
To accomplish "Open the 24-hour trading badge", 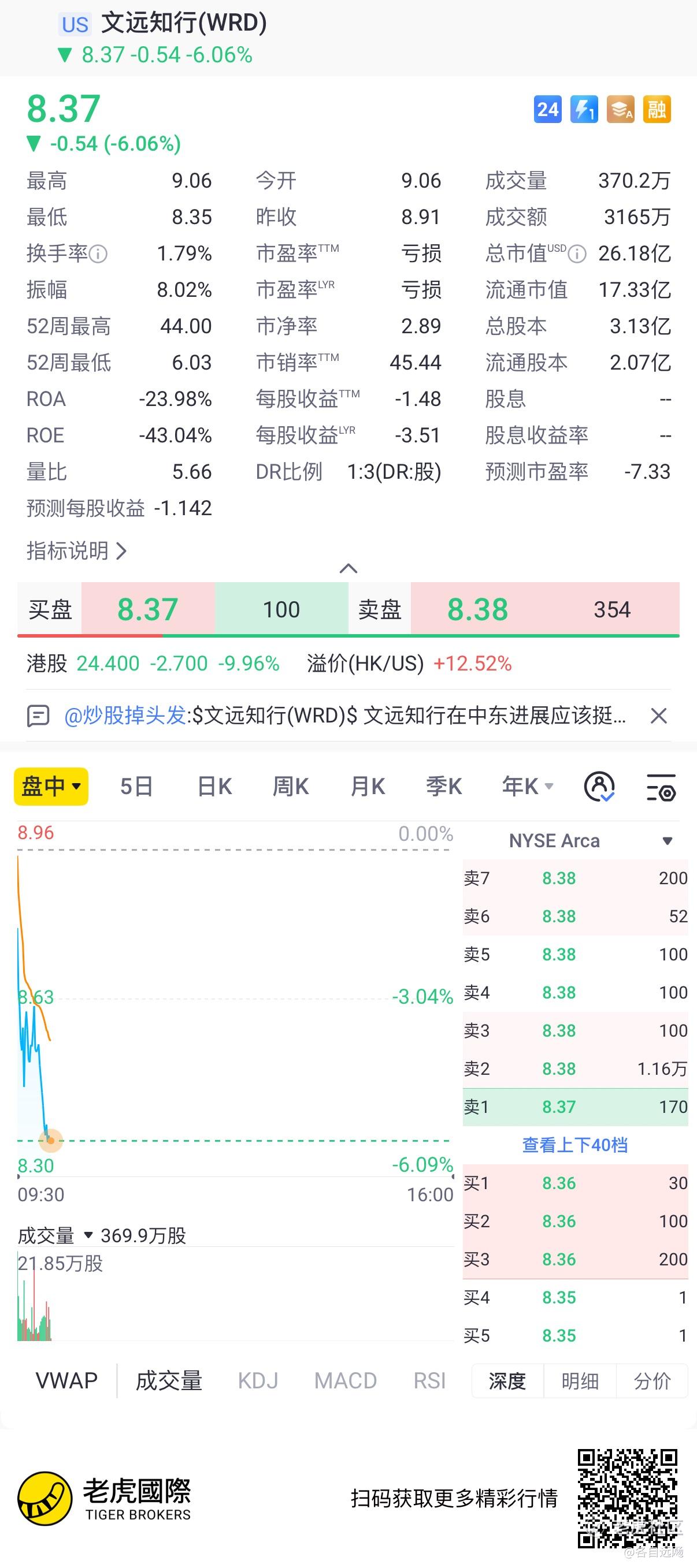I will point(547,110).
